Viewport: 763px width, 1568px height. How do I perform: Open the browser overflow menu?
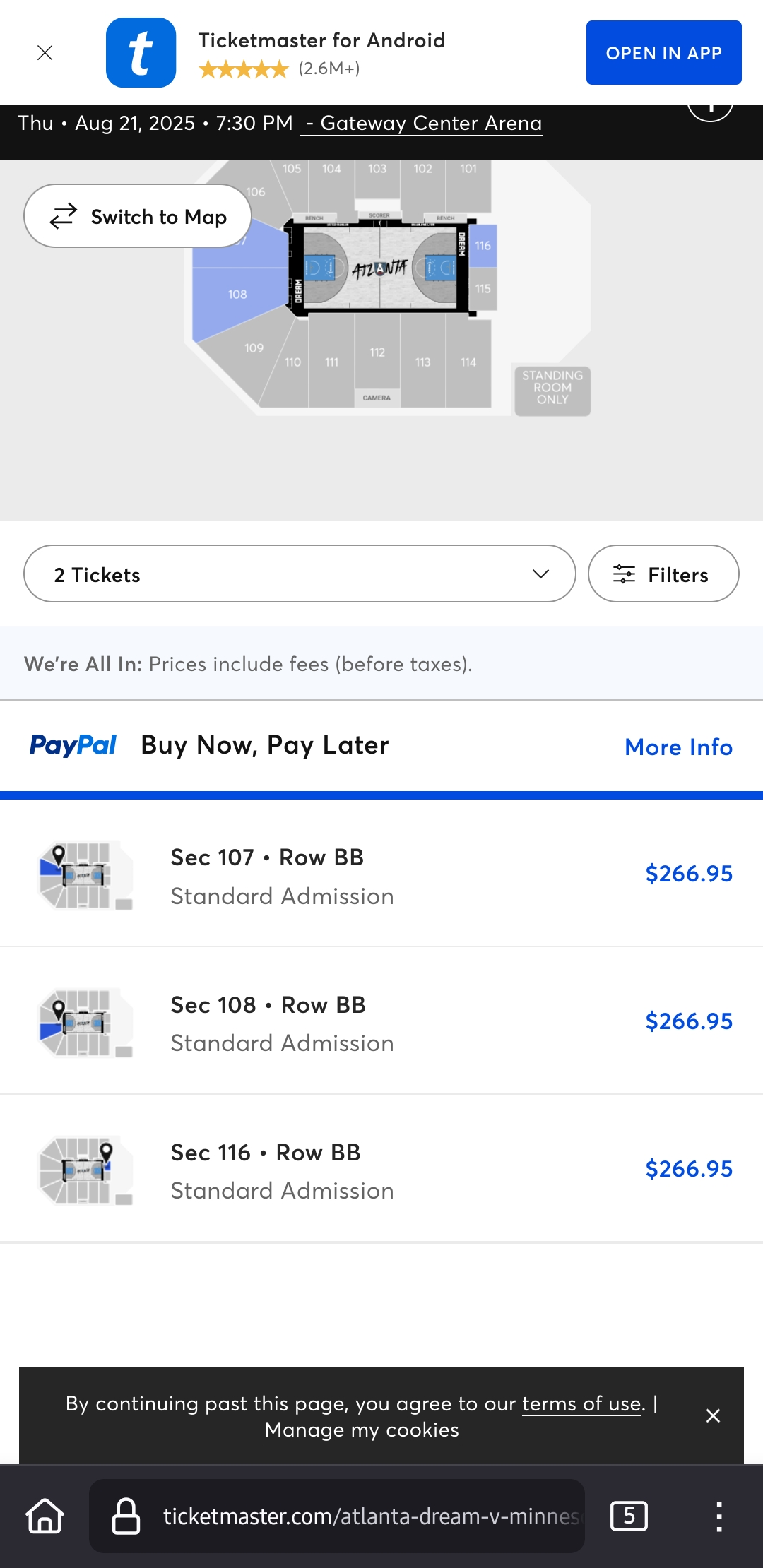click(x=718, y=1516)
